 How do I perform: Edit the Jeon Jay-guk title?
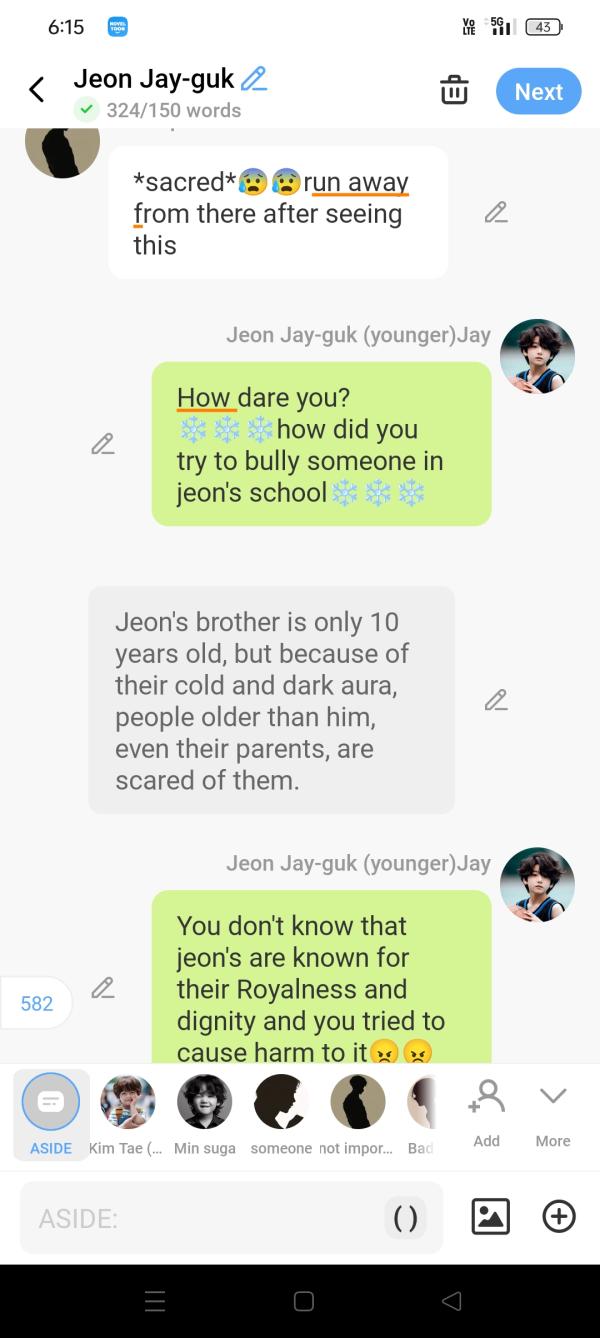pyautogui.click(x=255, y=79)
